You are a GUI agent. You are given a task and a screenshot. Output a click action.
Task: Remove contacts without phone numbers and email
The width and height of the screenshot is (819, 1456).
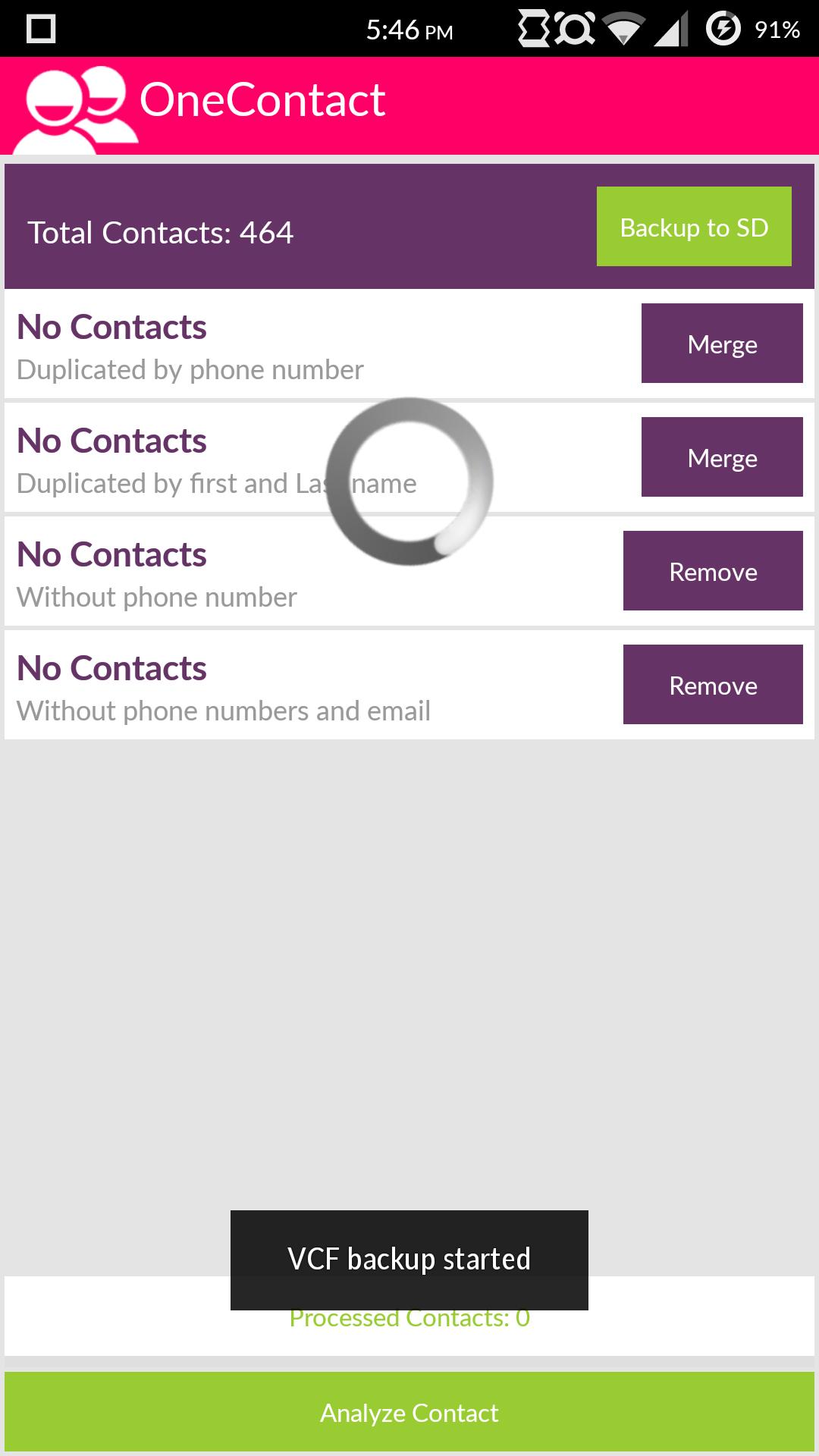[x=713, y=685]
